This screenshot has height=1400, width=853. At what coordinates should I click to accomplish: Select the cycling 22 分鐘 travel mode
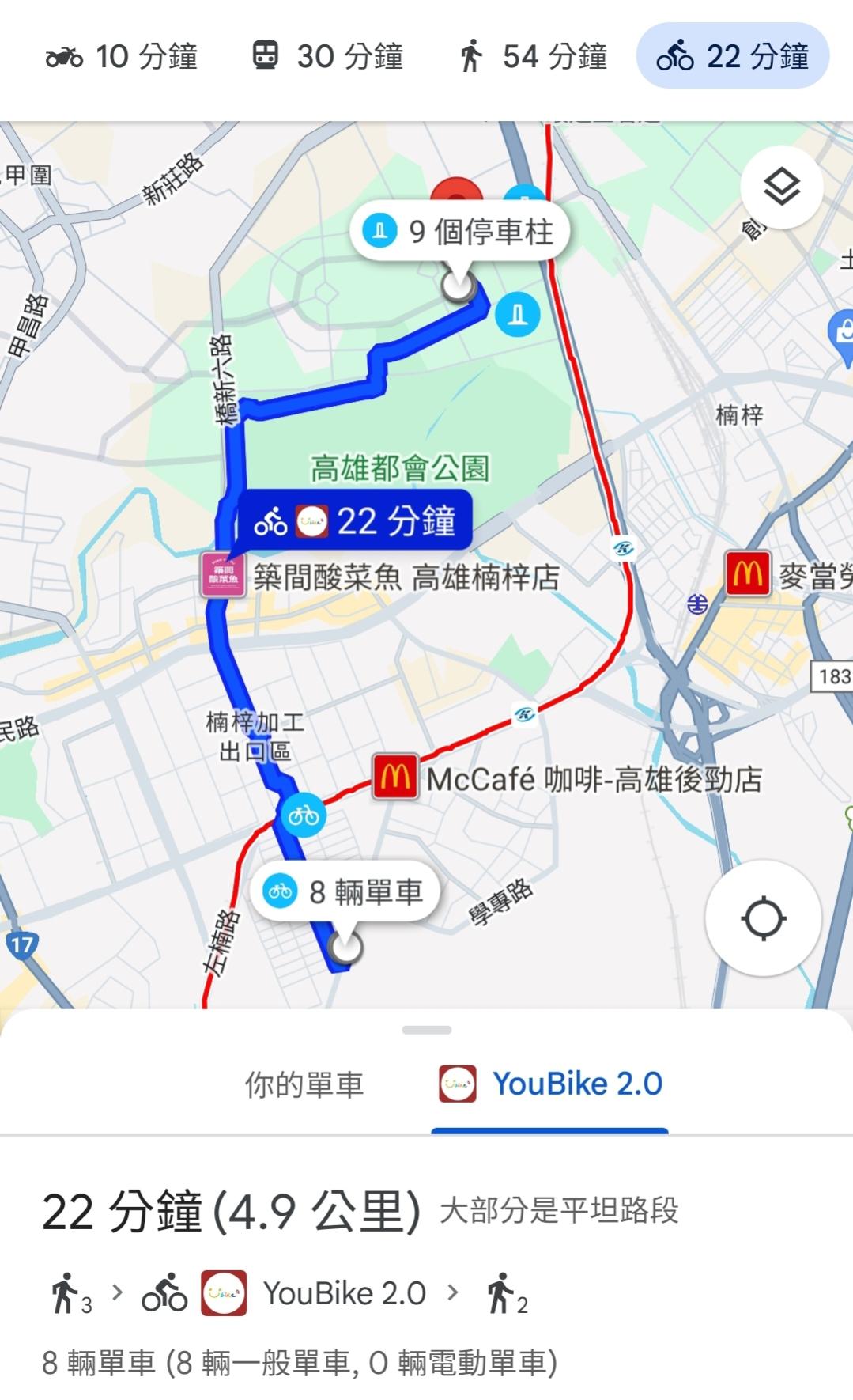pyautogui.click(x=733, y=57)
